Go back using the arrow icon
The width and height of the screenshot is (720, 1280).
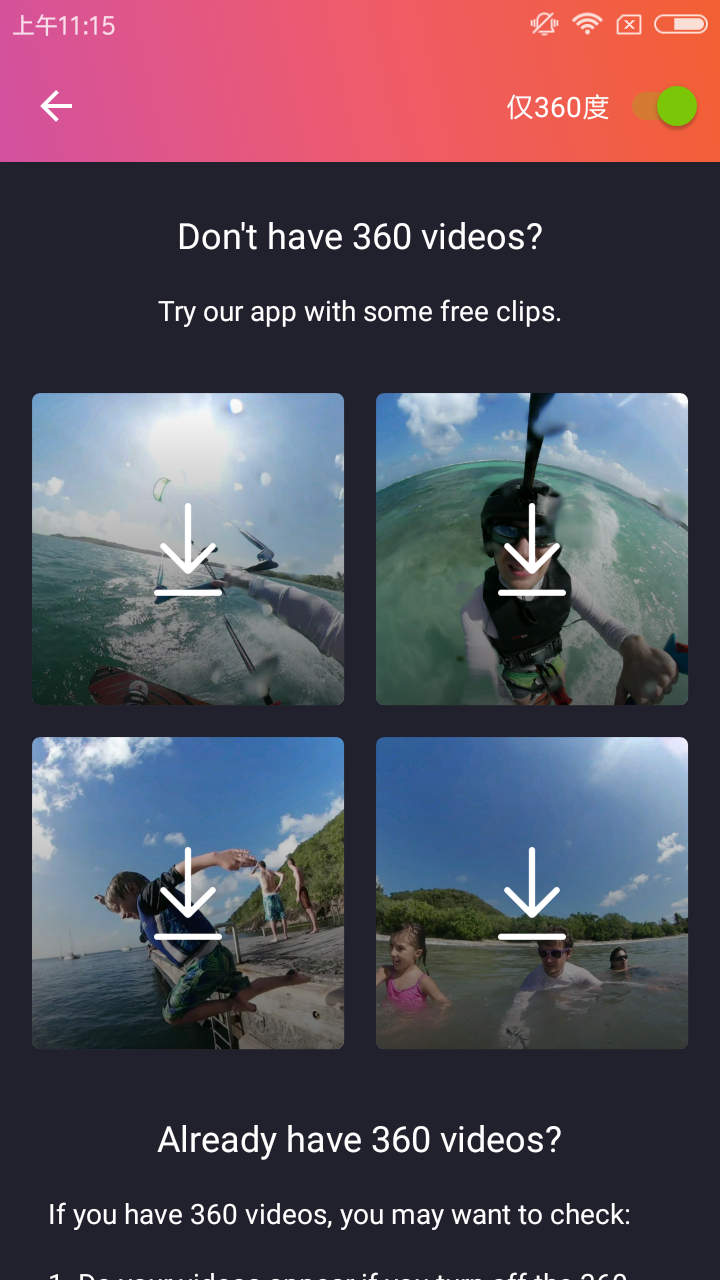tap(56, 106)
